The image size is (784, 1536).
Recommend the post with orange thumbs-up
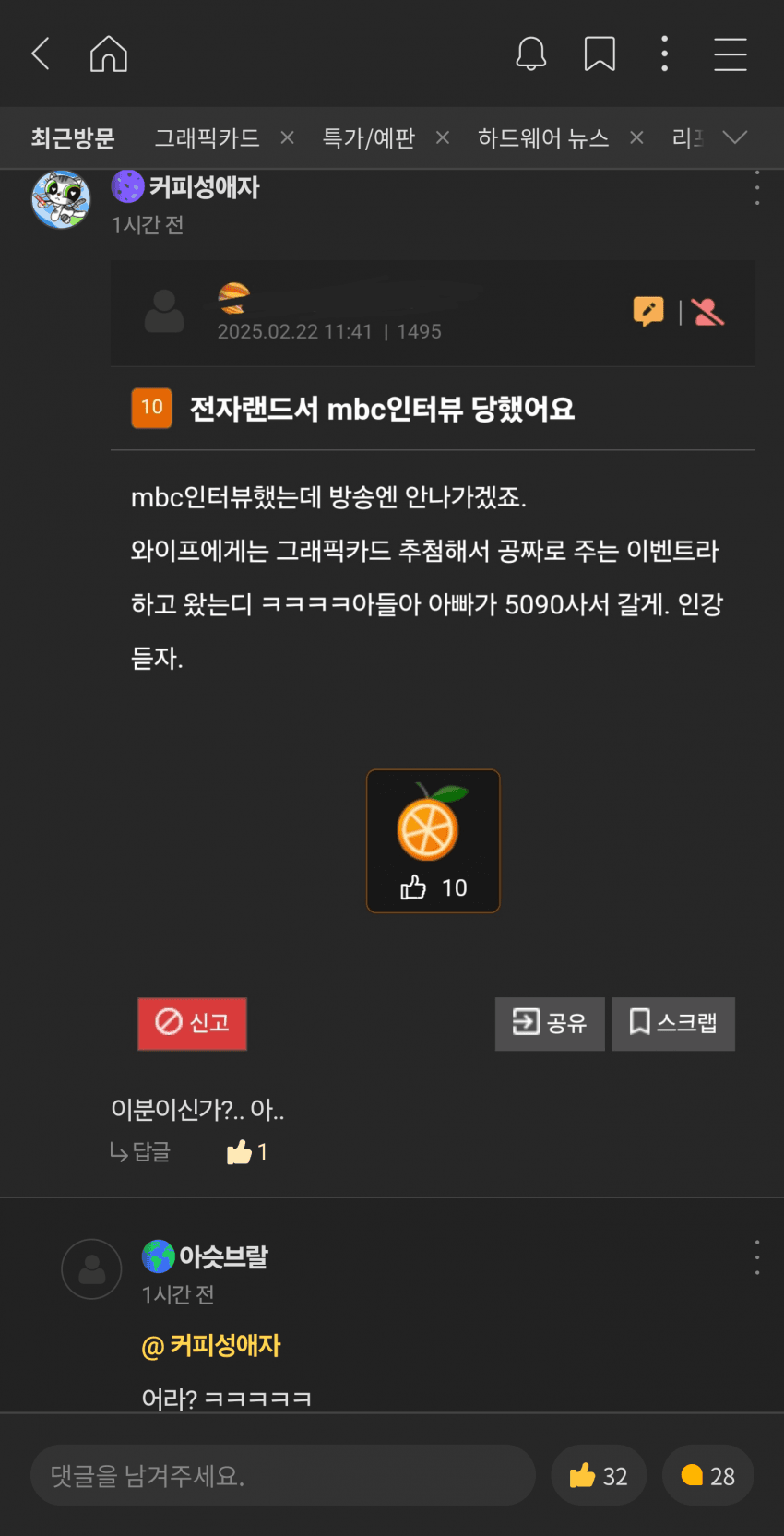tap(433, 841)
